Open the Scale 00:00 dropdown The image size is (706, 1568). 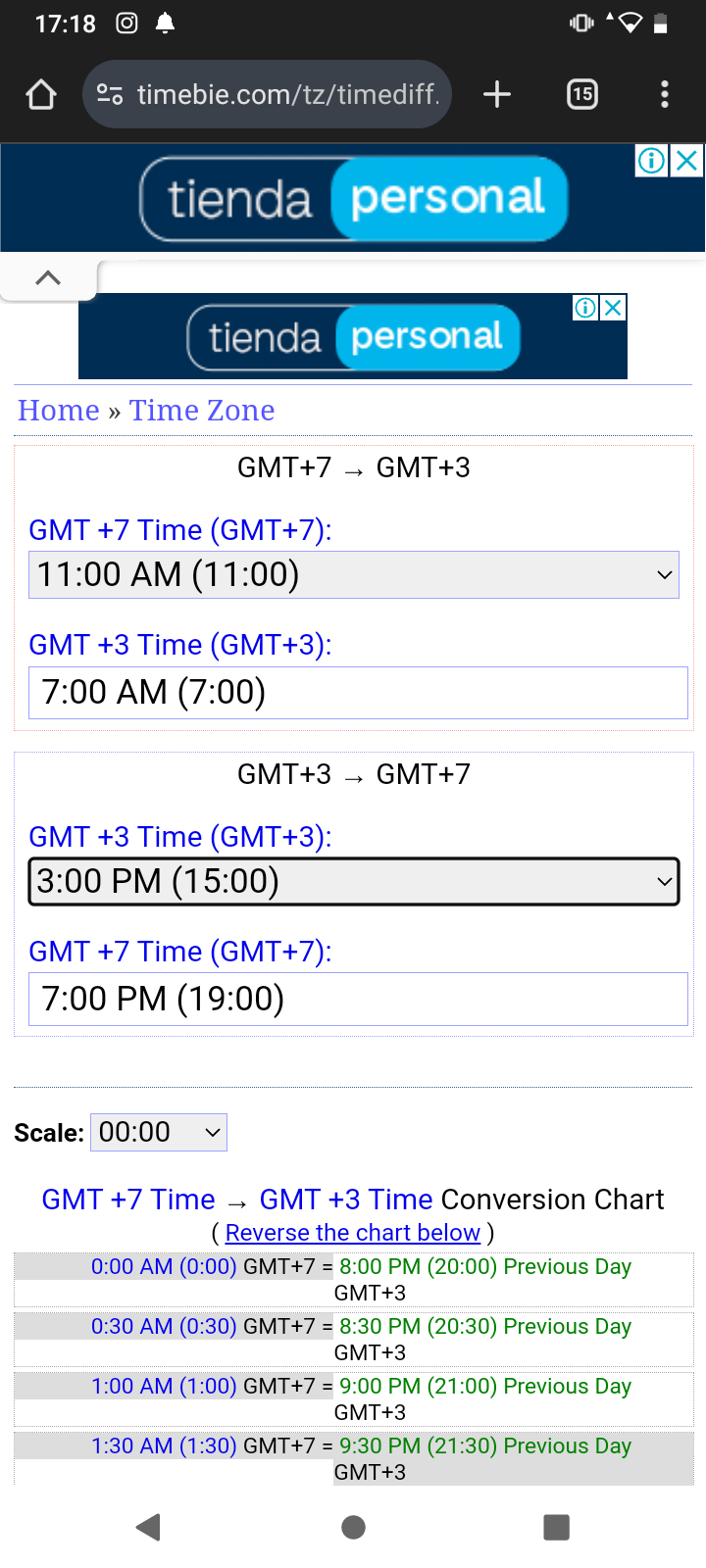(159, 1133)
